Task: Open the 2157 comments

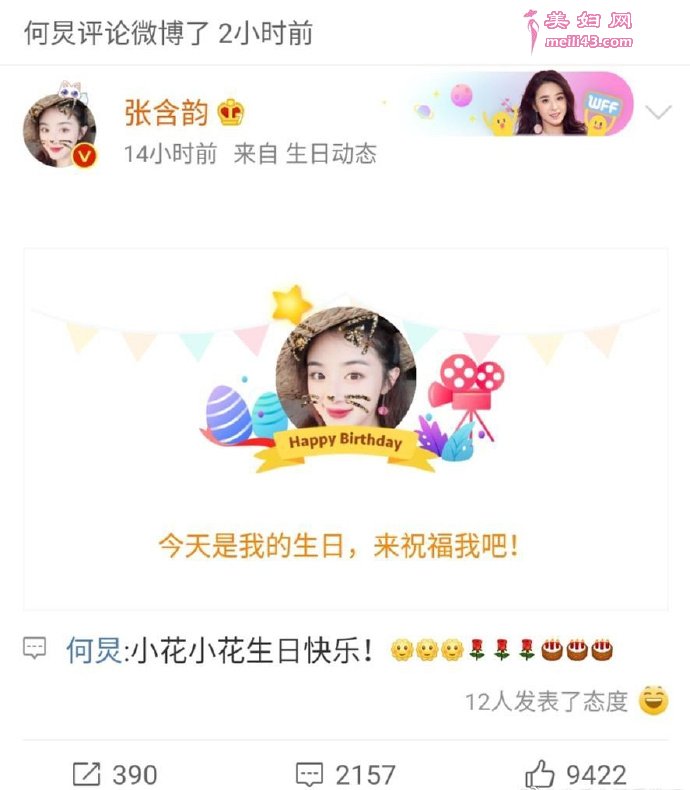Action: coord(345,773)
